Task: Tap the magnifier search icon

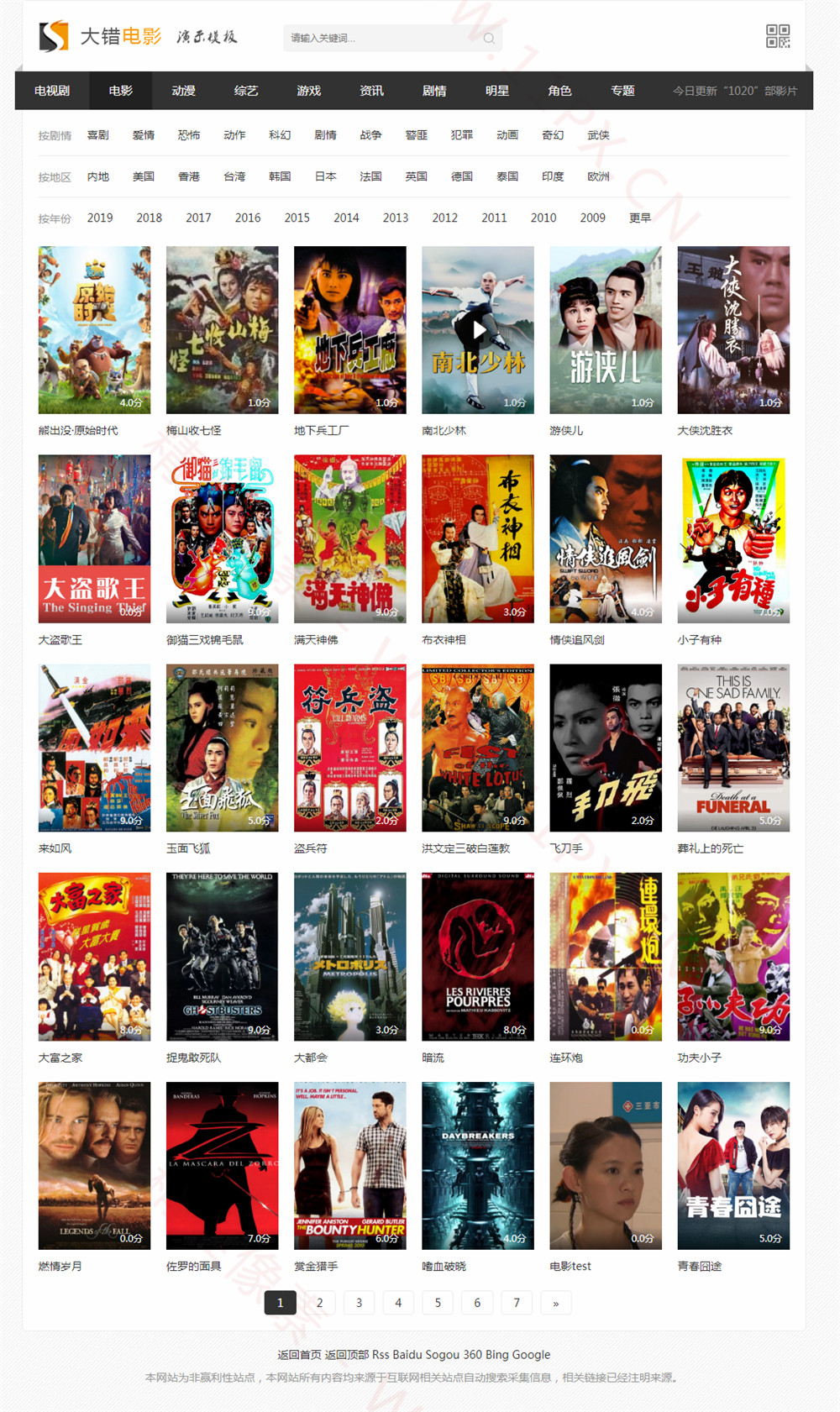Action: click(x=489, y=38)
